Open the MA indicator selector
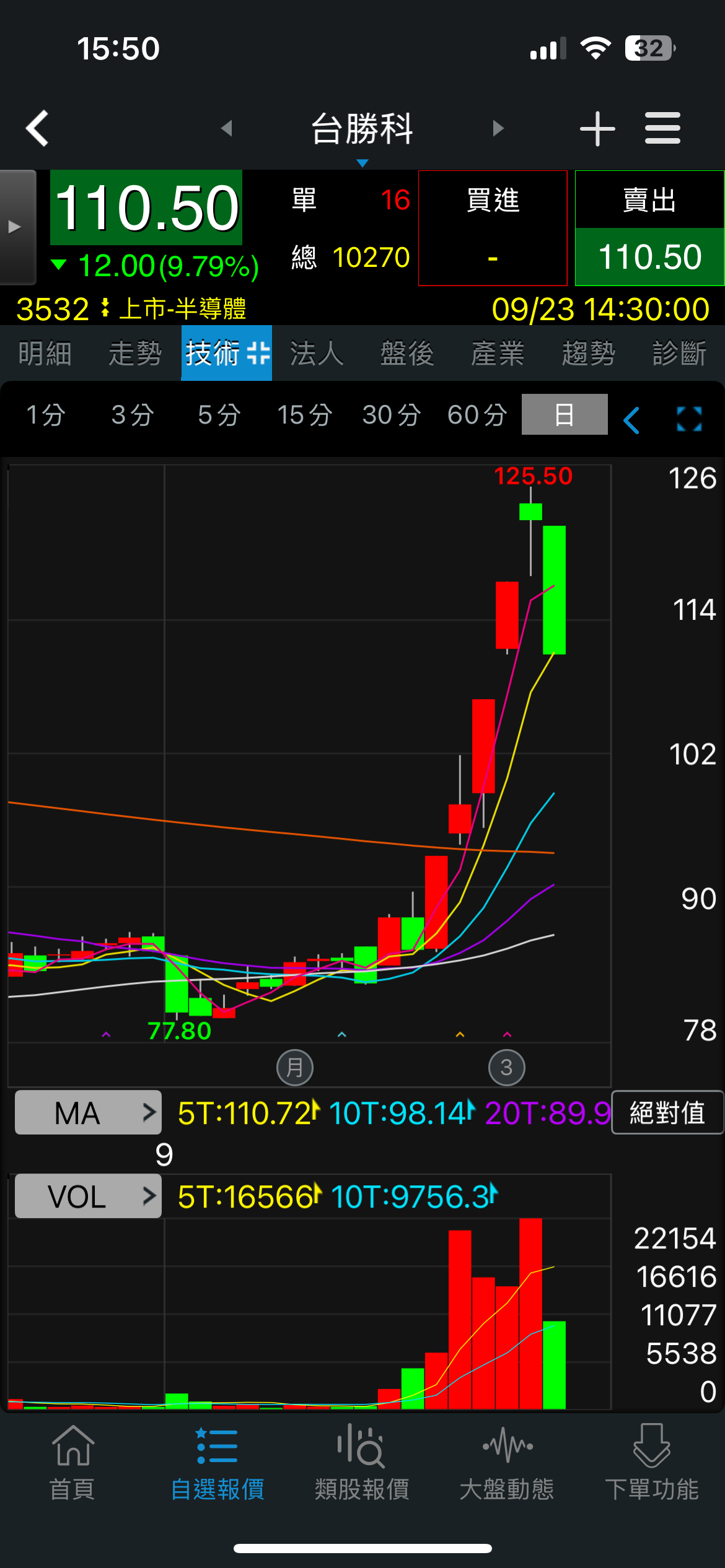The image size is (725, 1568). click(x=88, y=1113)
